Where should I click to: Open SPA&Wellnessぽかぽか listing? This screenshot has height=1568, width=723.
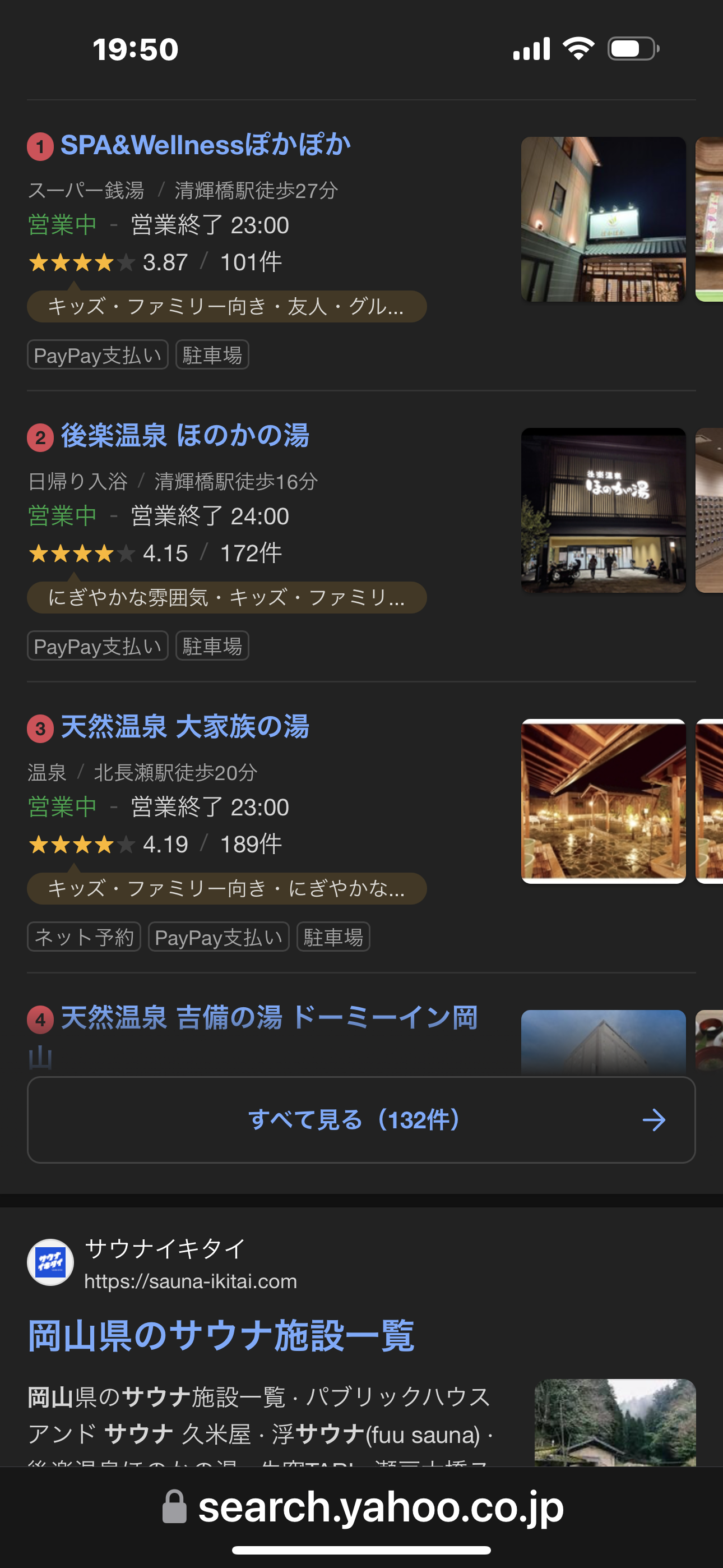pos(205,145)
